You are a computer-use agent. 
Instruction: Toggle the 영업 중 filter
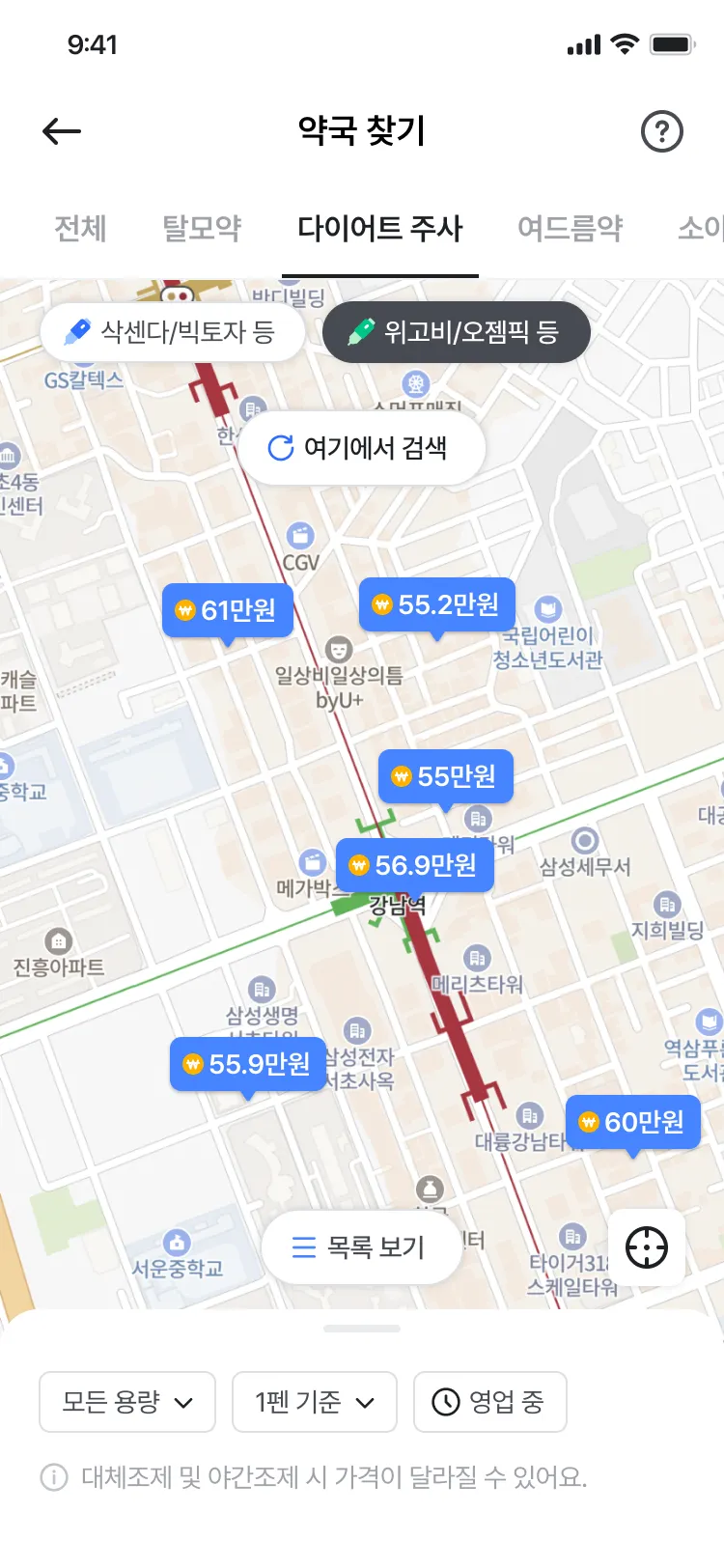(489, 1402)
